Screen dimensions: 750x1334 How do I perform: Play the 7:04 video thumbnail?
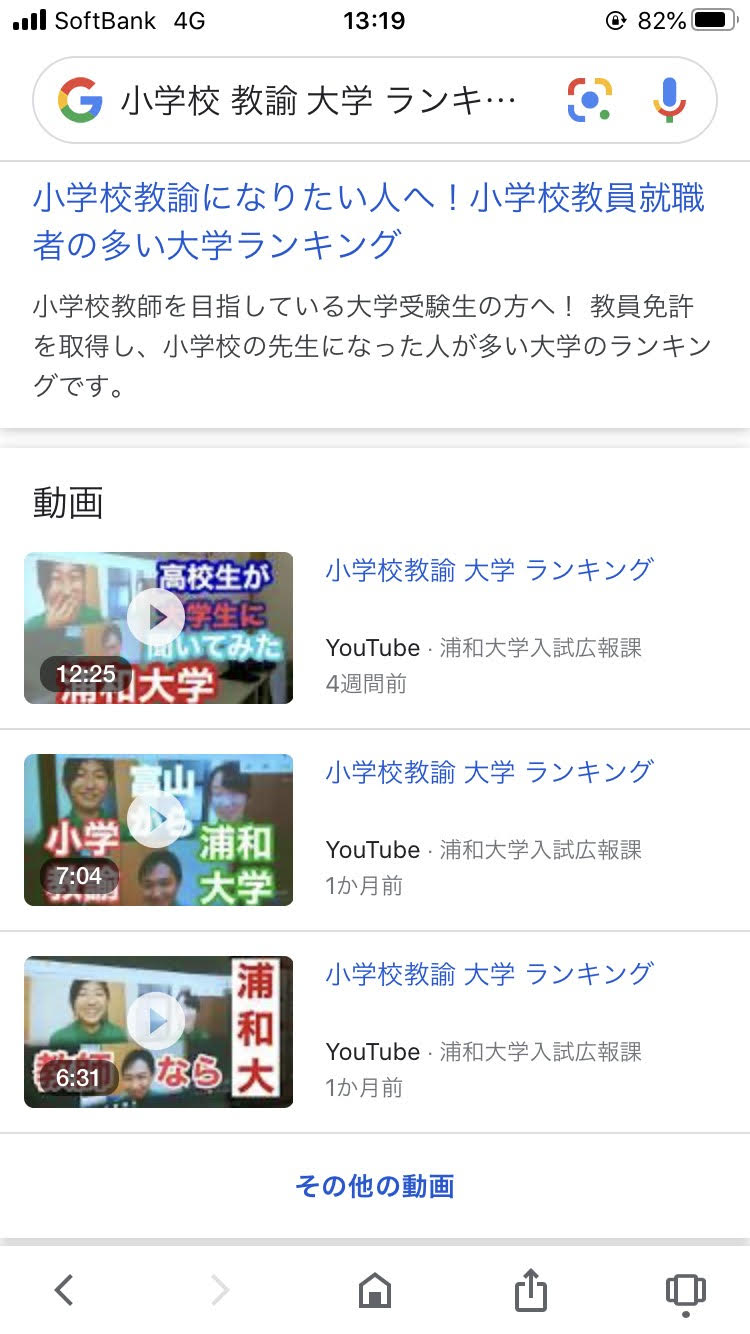click(159, 830)
